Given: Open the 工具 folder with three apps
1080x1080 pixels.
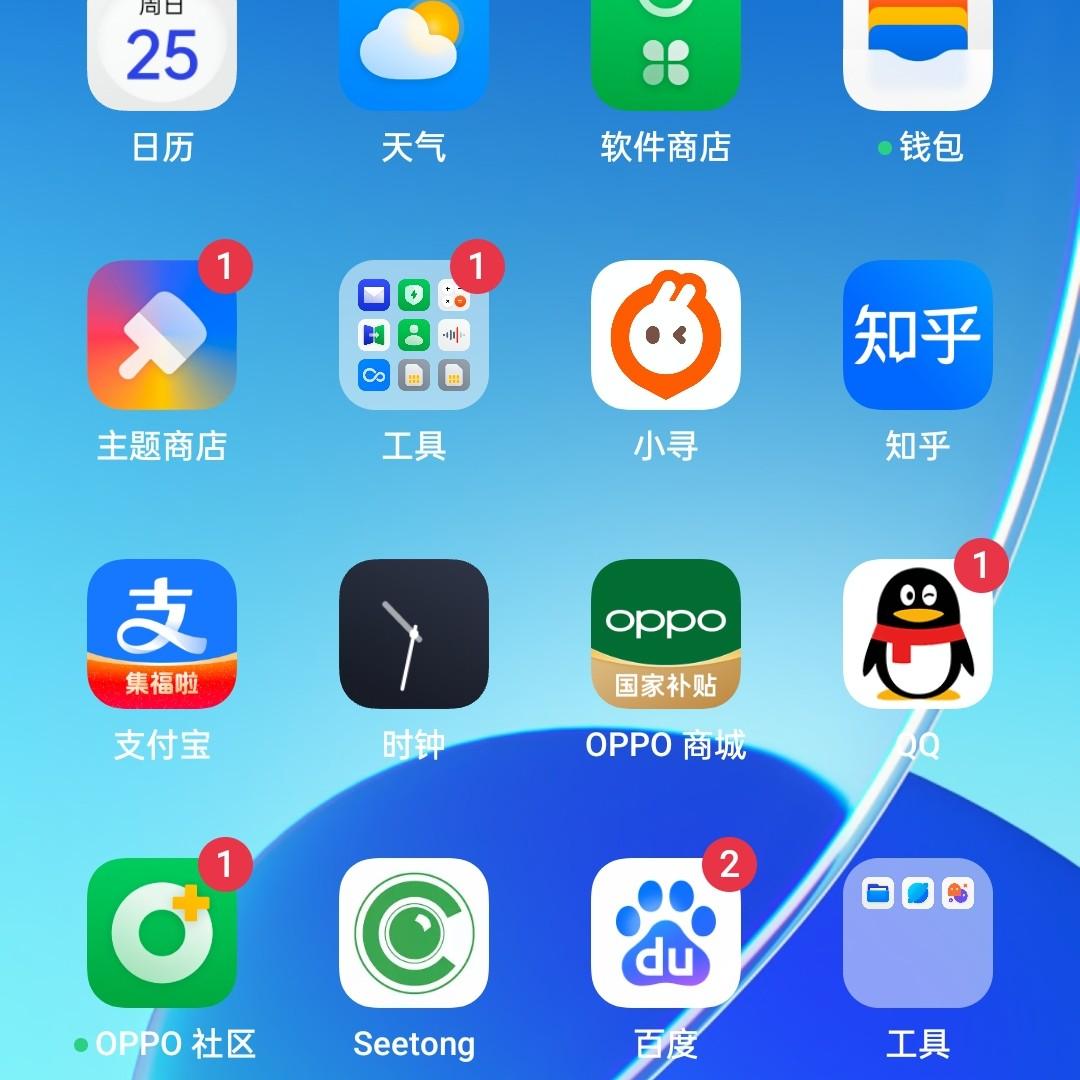Looking at the screenshot, I should (918, 932).
